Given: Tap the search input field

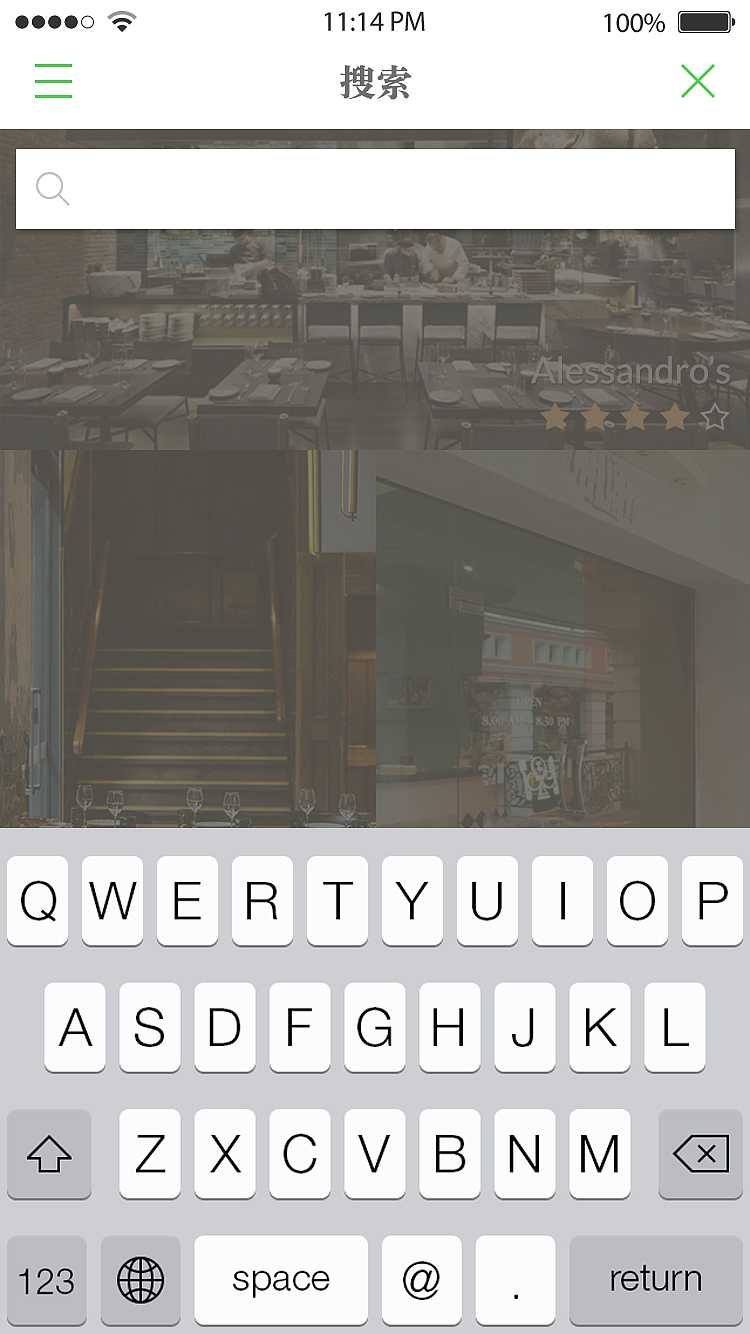Looking at the screenshot, I should coord(375,189).
